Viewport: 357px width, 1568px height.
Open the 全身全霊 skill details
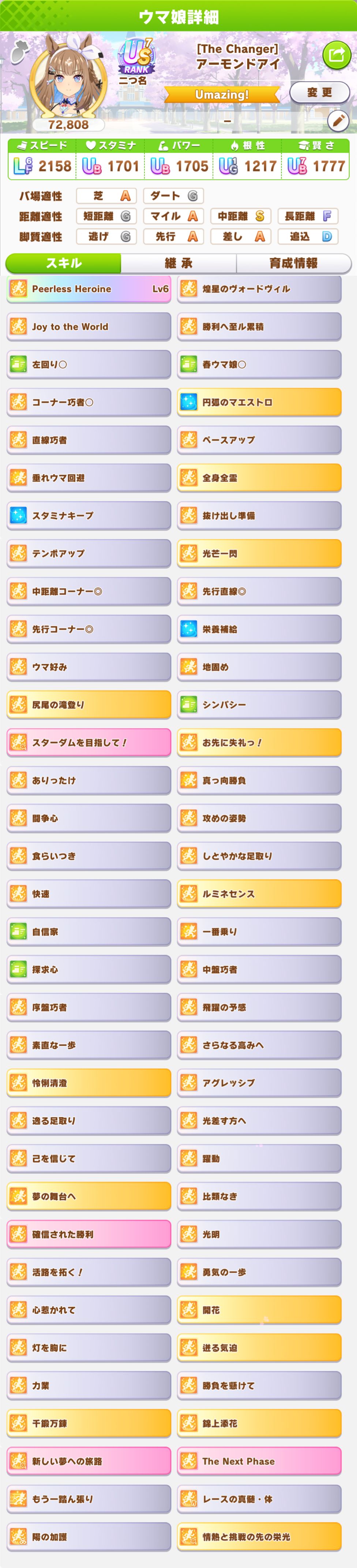[x=259, y=478]
